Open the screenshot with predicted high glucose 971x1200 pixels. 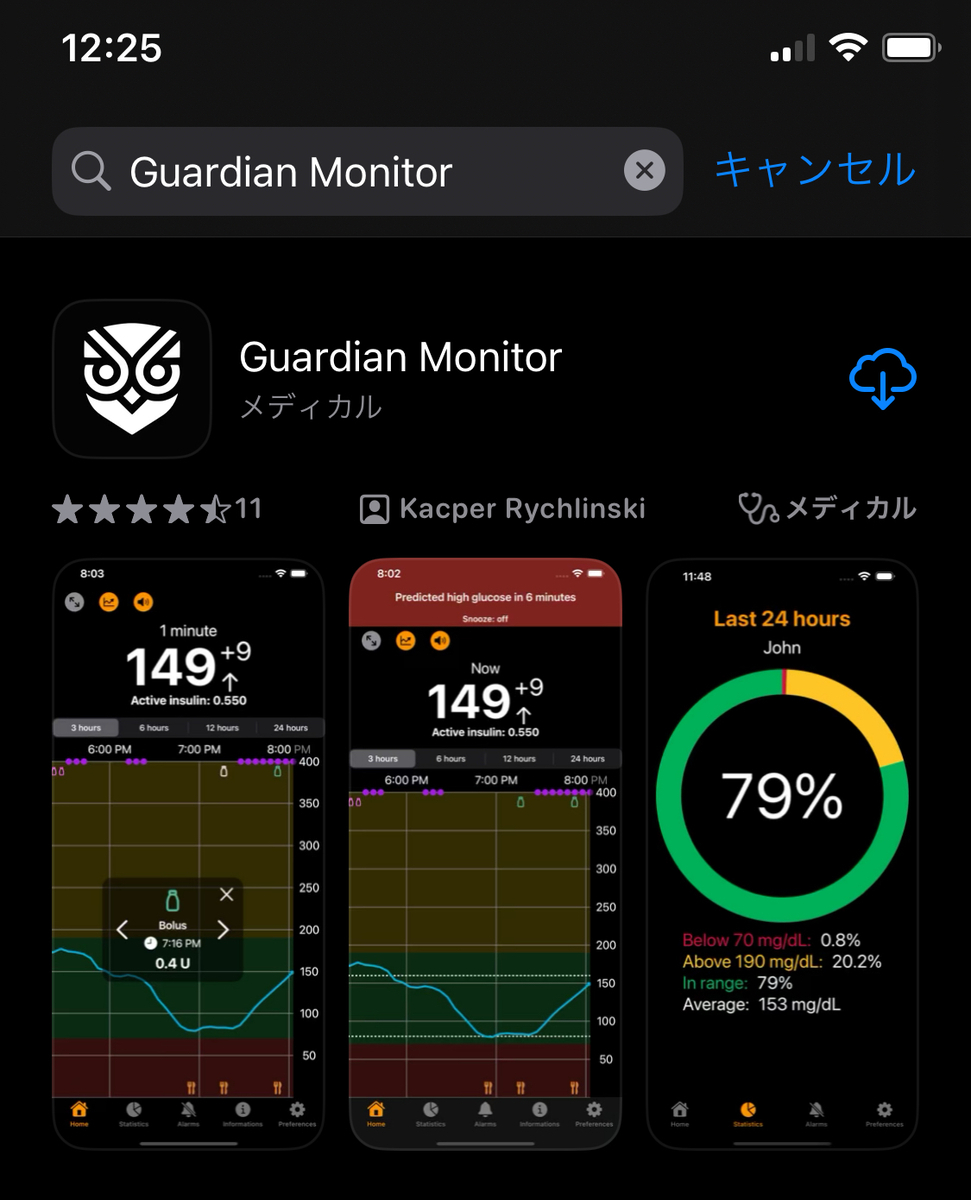[x=485, y=854]
